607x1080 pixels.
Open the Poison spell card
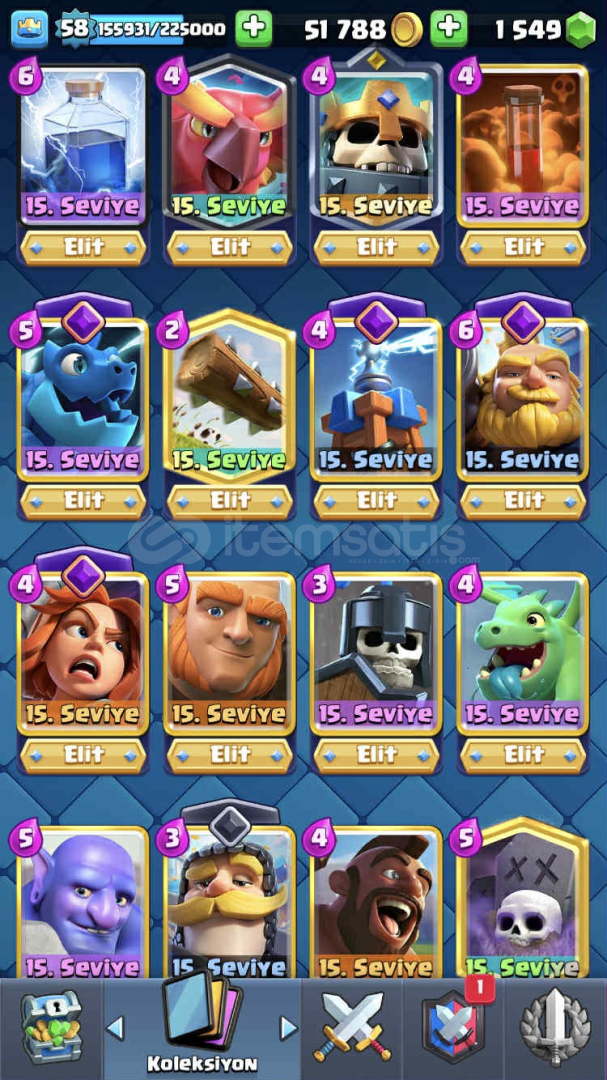pyautogui.click(x=523, y=144)
